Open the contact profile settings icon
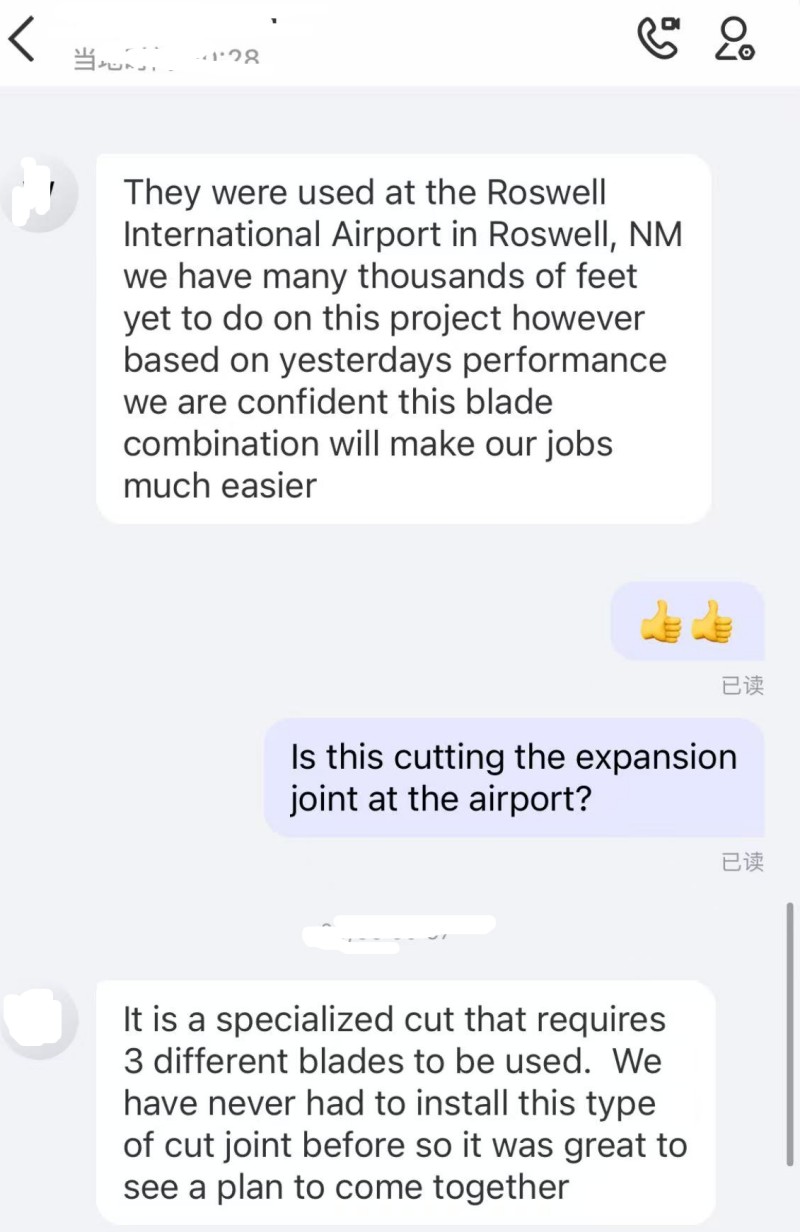Screen dimensions: 800x1232 (x=734, y=39)
